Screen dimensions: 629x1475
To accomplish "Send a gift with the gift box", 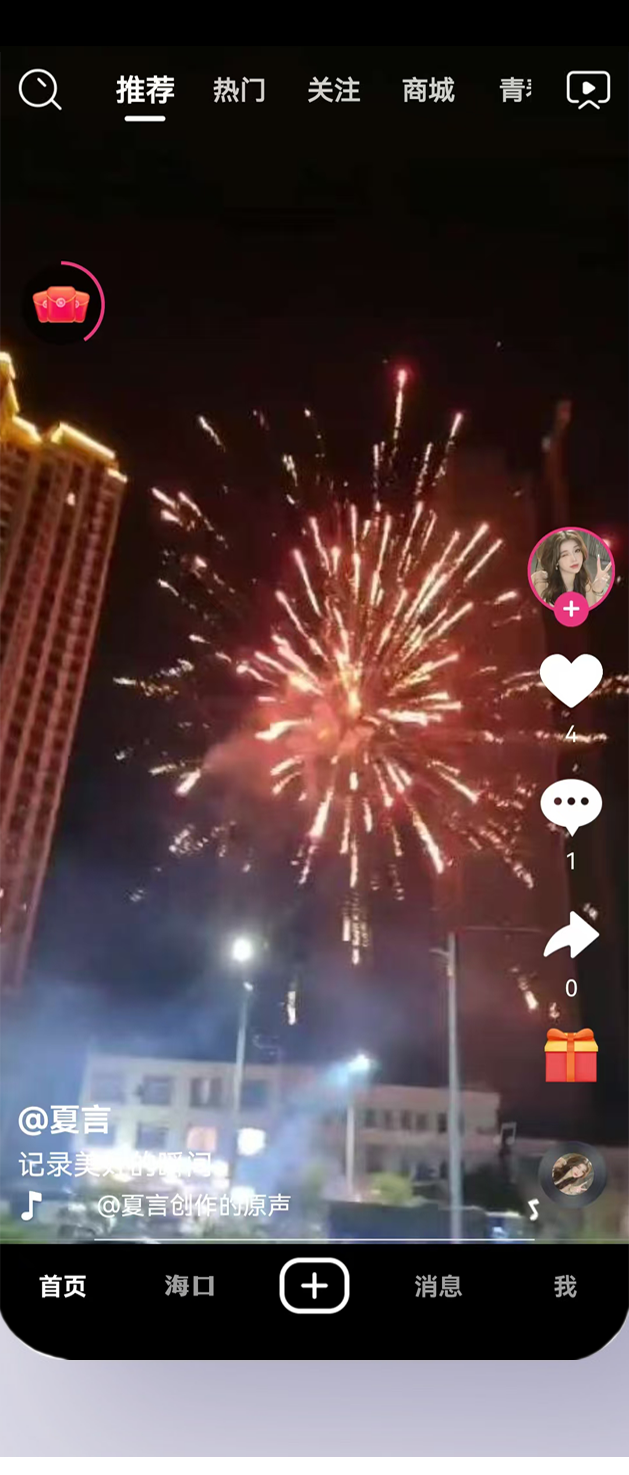I will click(571, 1056).
